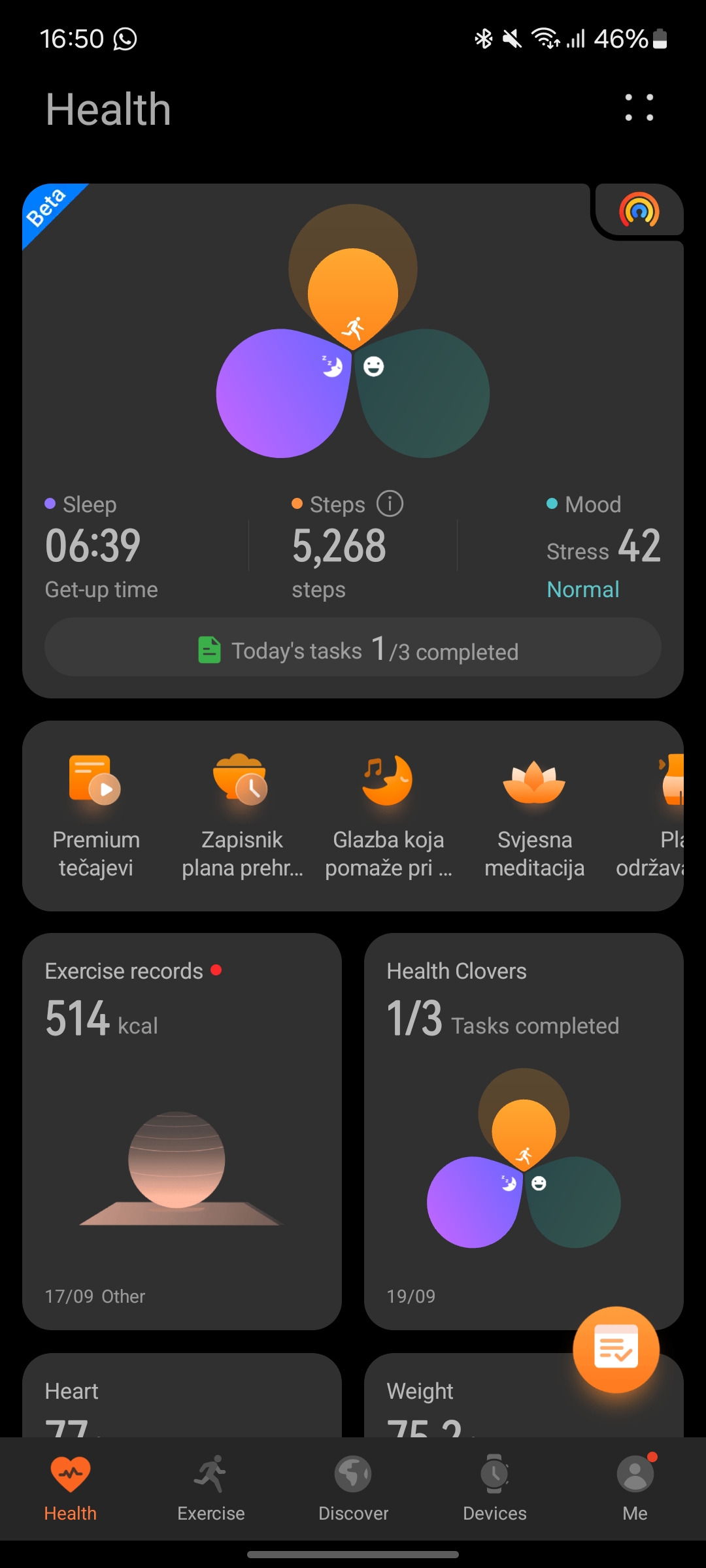View Mood stress details

click(603, 546)
